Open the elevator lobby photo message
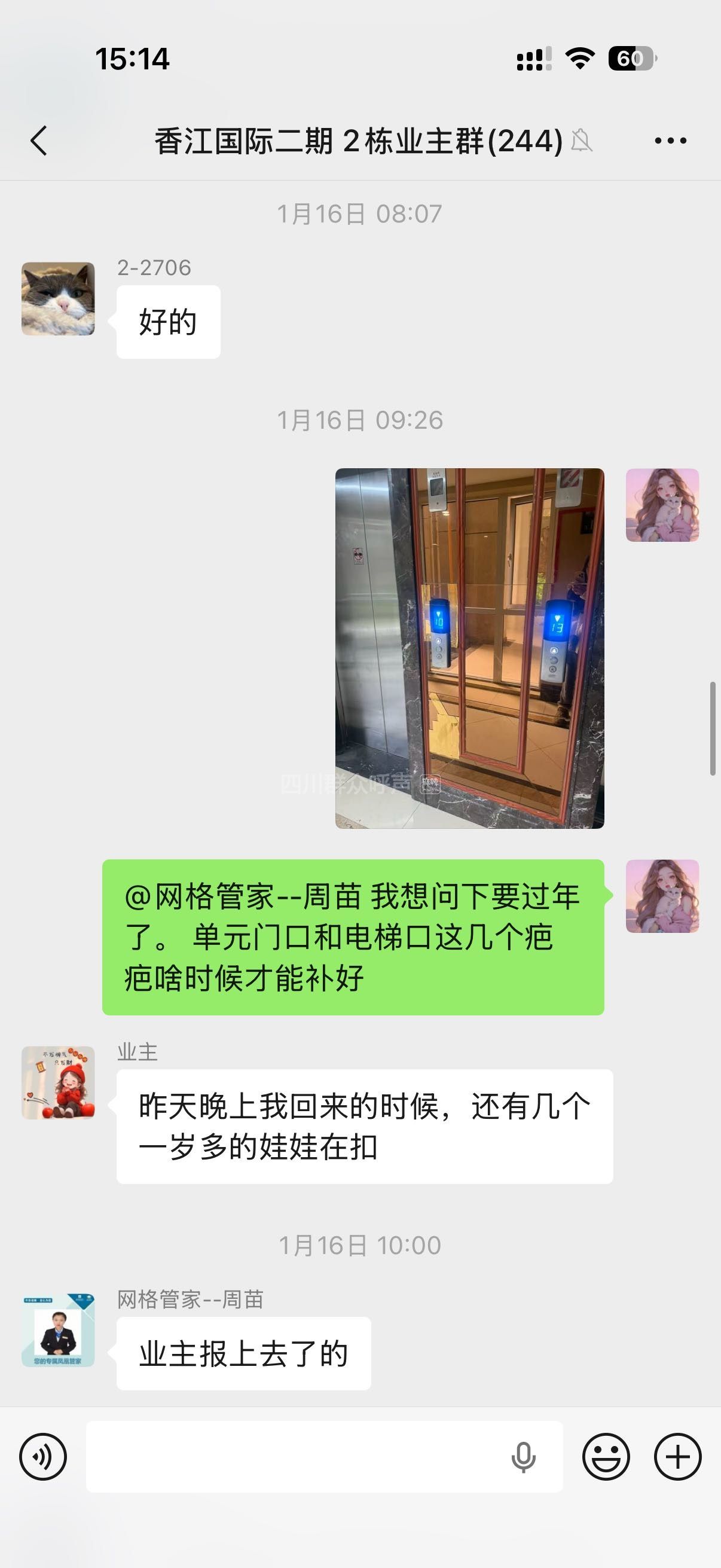This screenshot has width=721, height=1568. [469, 648]
